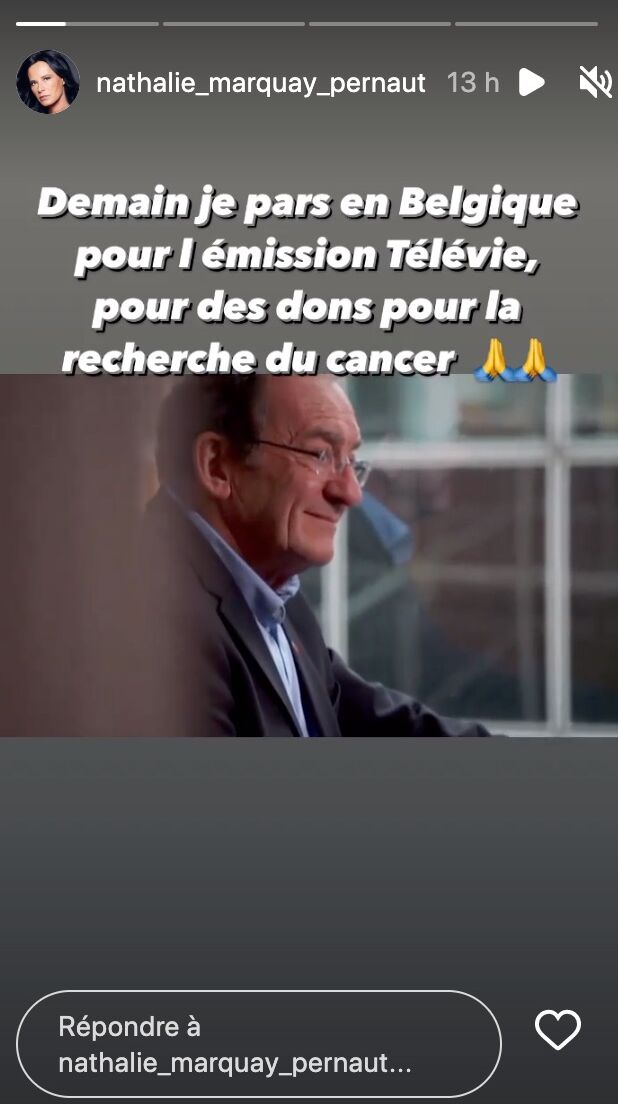Image resolution: width=618 pixels, height=1104 pixels.
Task: Unmute the story sound
Action: pos(595,82)
